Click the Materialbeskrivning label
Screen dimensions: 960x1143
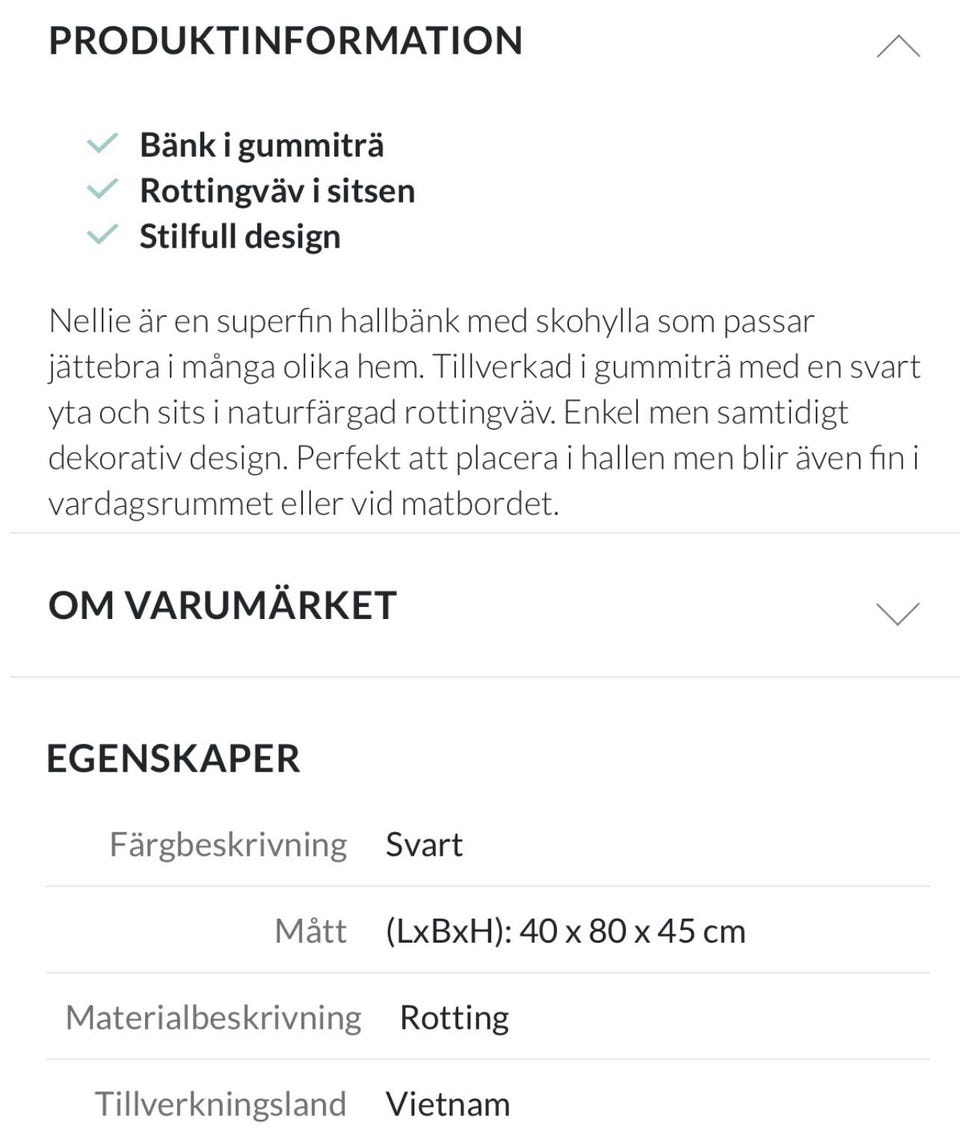pyautogui.click(x=213, y=1017)
